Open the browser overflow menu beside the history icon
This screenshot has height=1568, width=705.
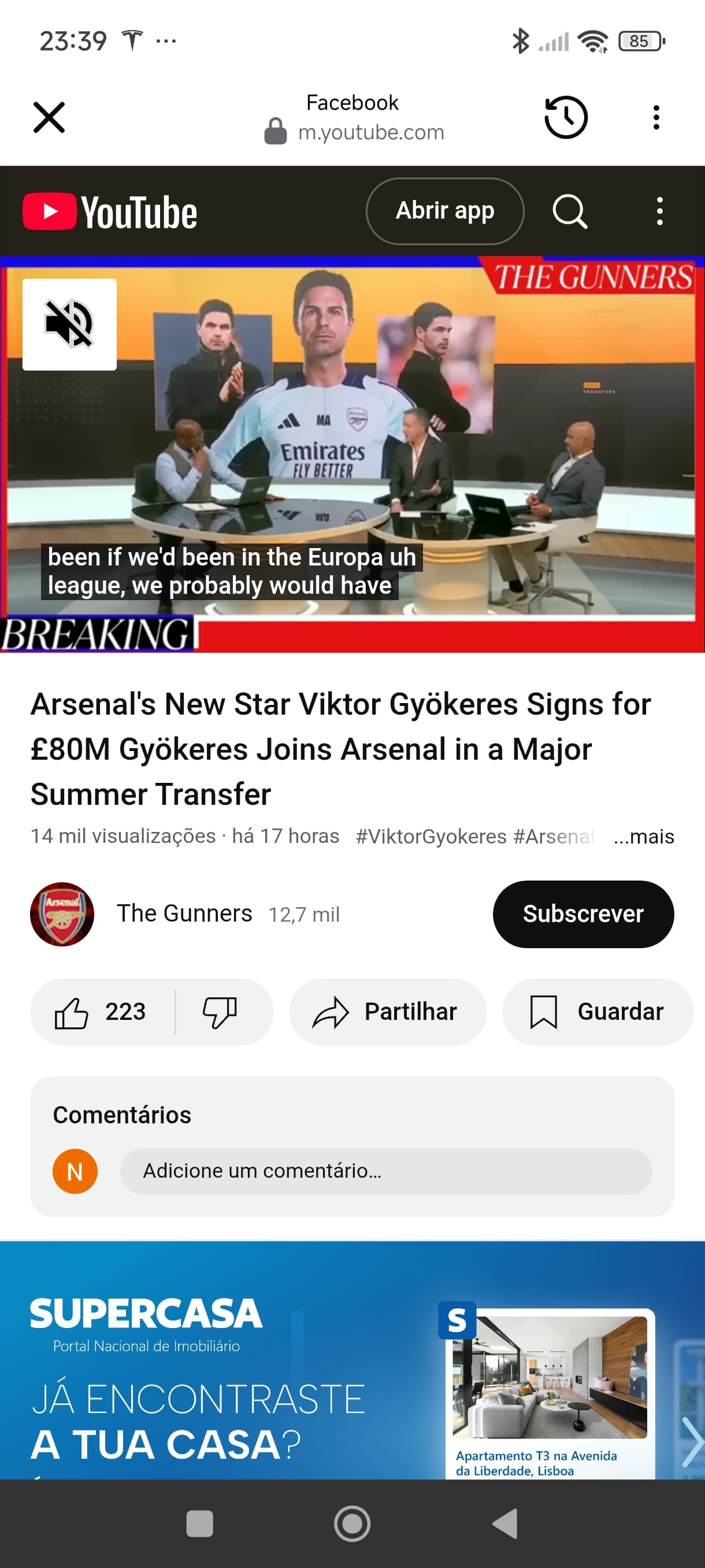pyautogui.click(x=656, y=117)
